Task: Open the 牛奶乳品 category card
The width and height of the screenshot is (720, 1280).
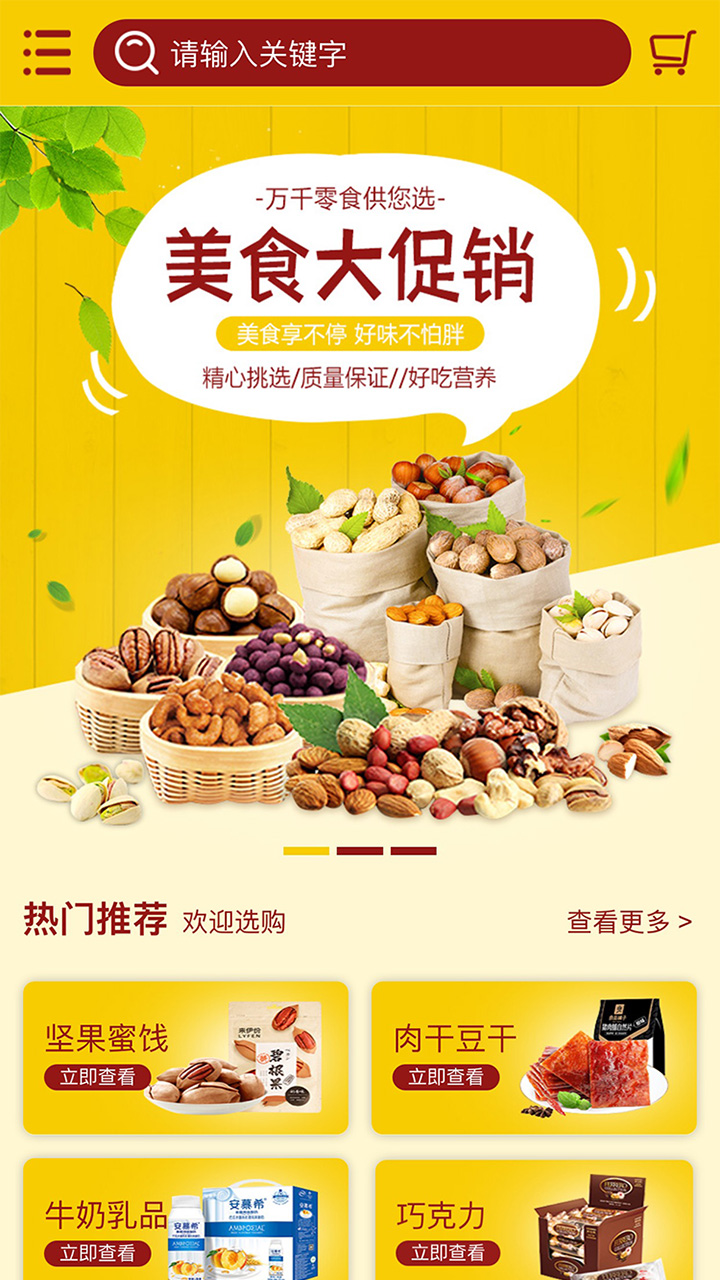Action: tap(186, 1220)
